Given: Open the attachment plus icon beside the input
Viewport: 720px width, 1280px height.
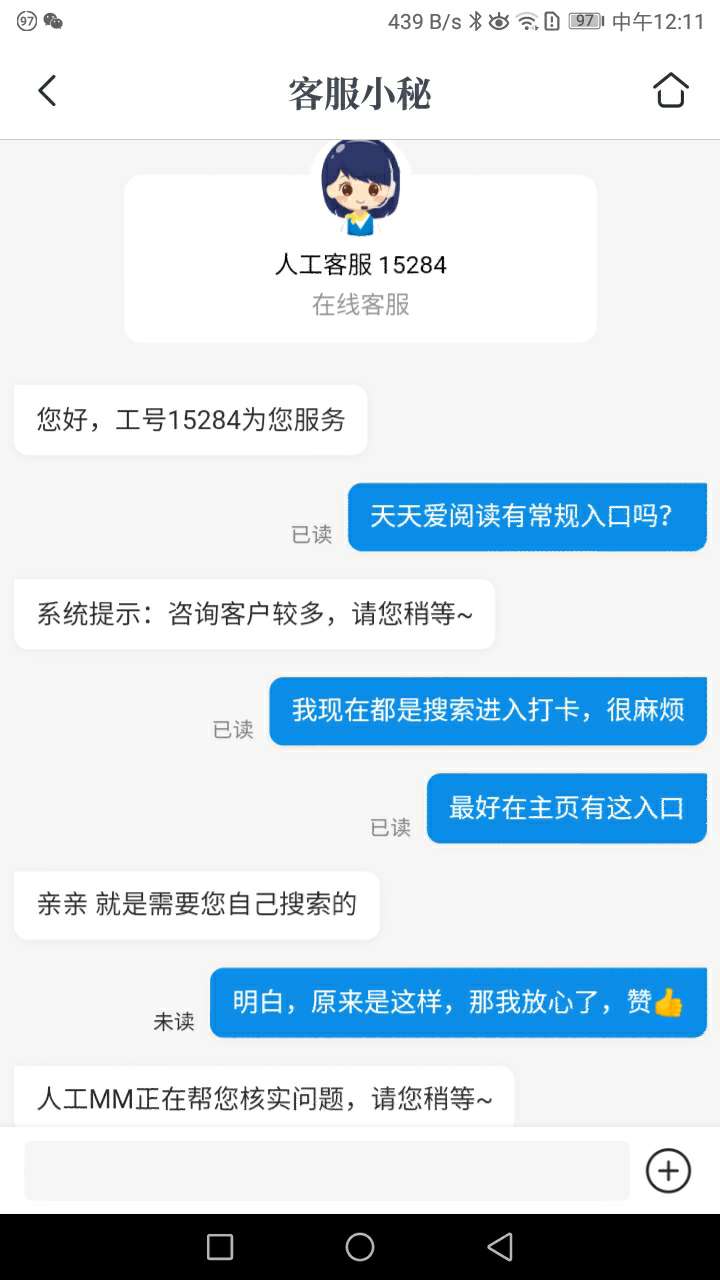Looking at the screenshot, I should tap(668, 1171).
